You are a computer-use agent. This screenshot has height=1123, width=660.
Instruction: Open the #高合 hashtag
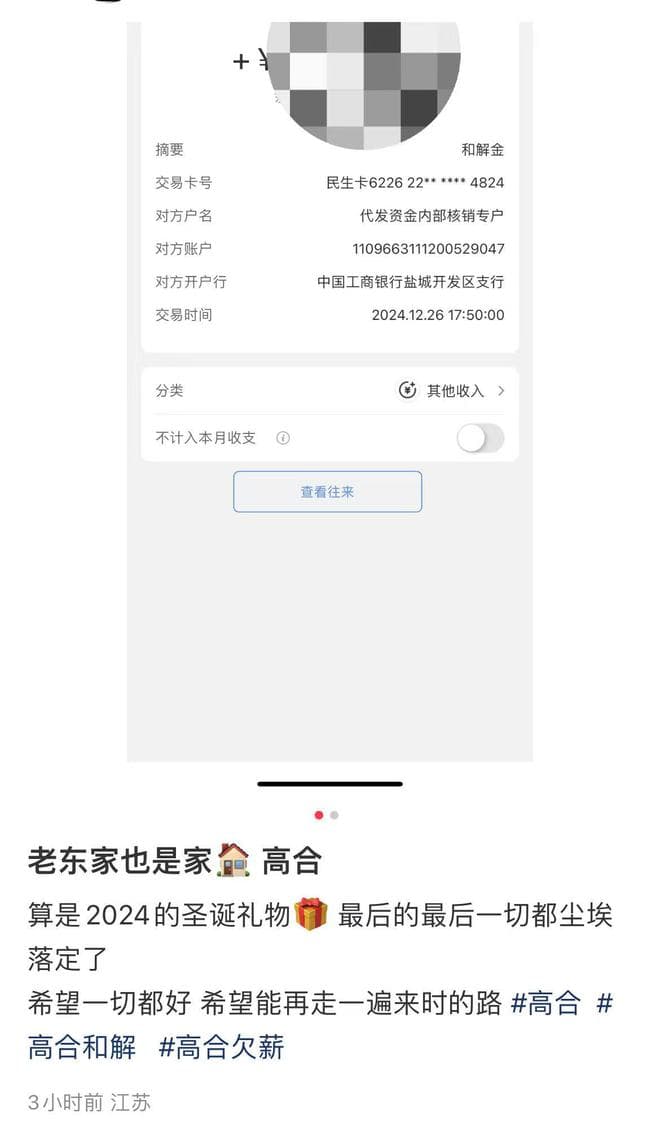[x=545, y=1003]
